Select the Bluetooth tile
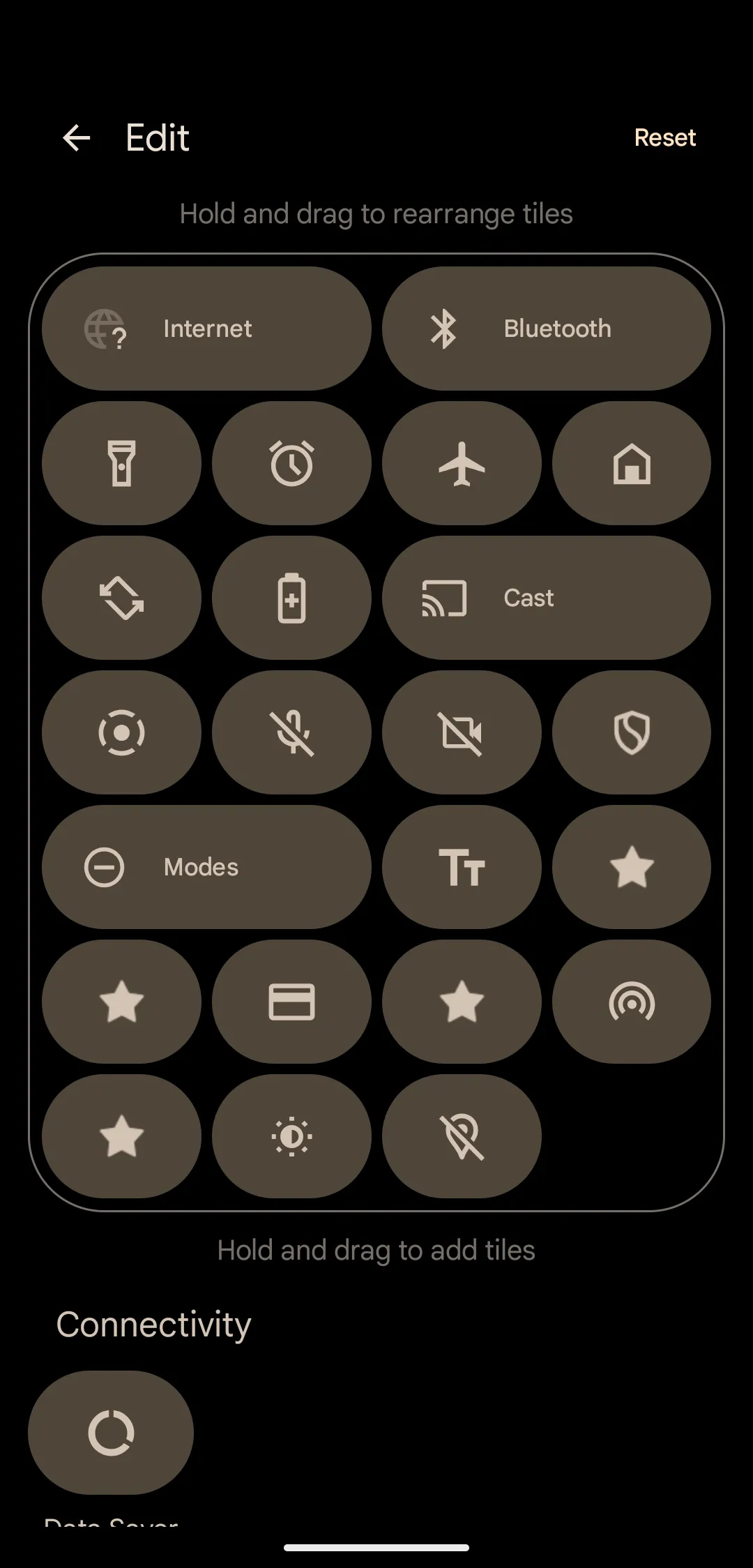Screen dimensions: 753x1568 click(x=546, y=329)
